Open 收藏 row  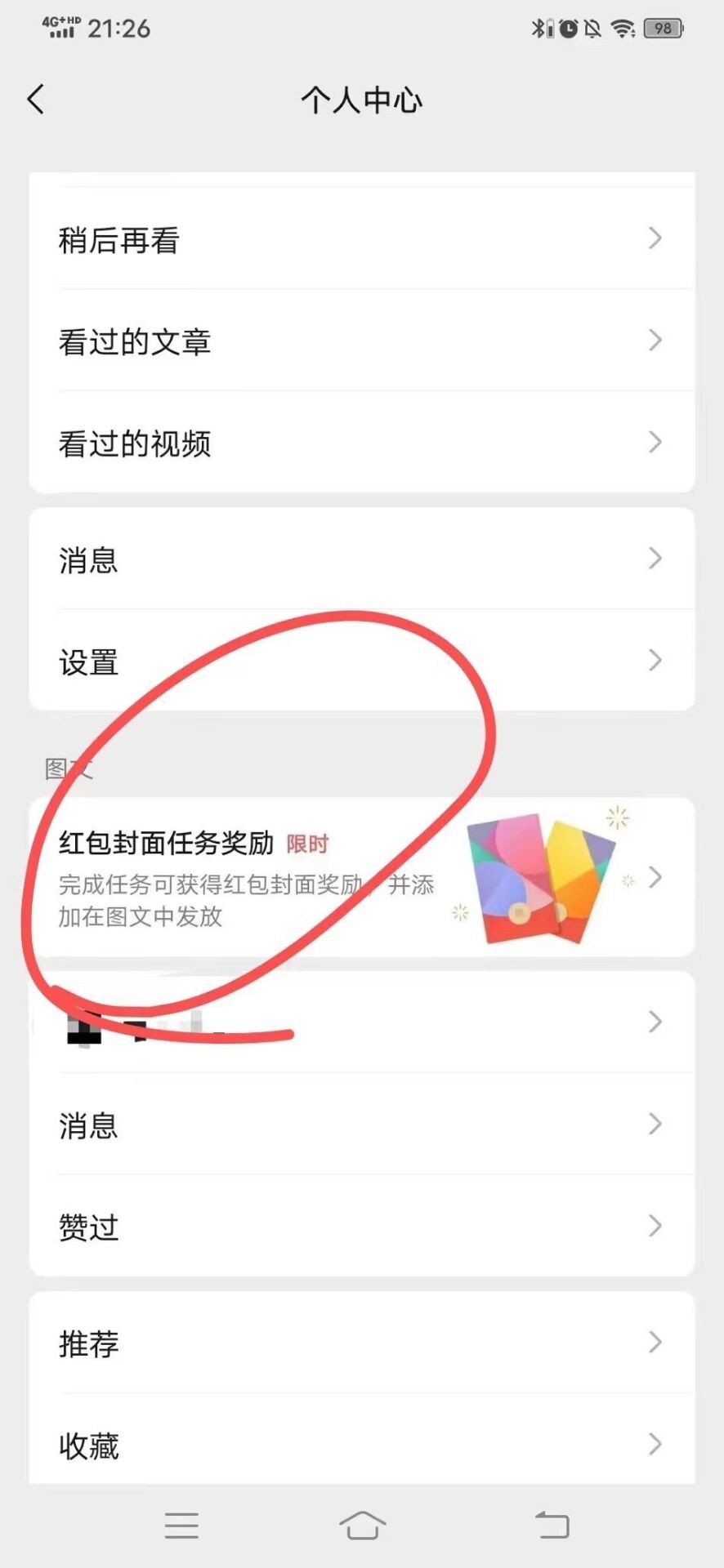pyautogui.click(x=361, y=1445)
